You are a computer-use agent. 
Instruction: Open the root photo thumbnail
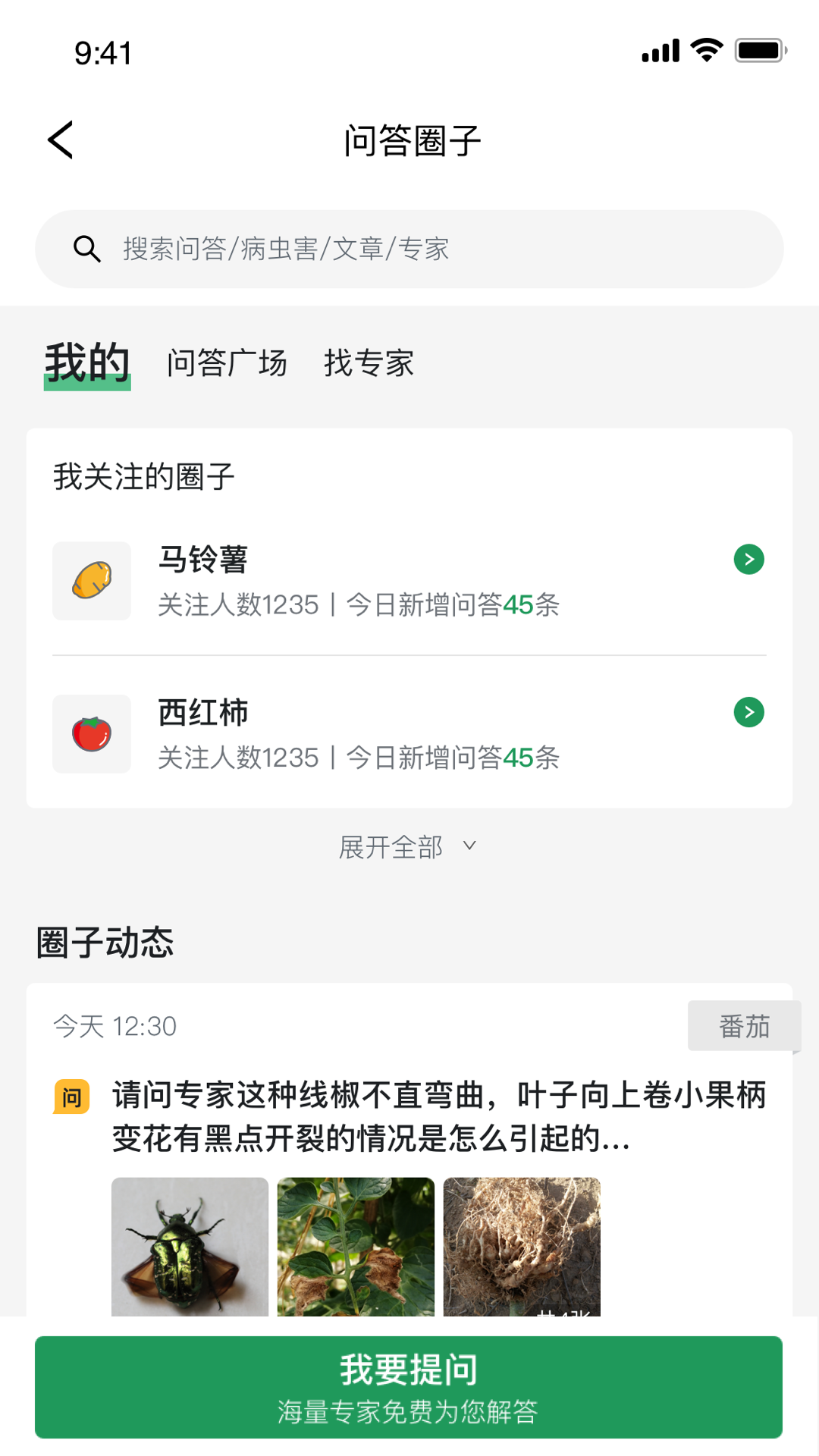point(522,1246)
